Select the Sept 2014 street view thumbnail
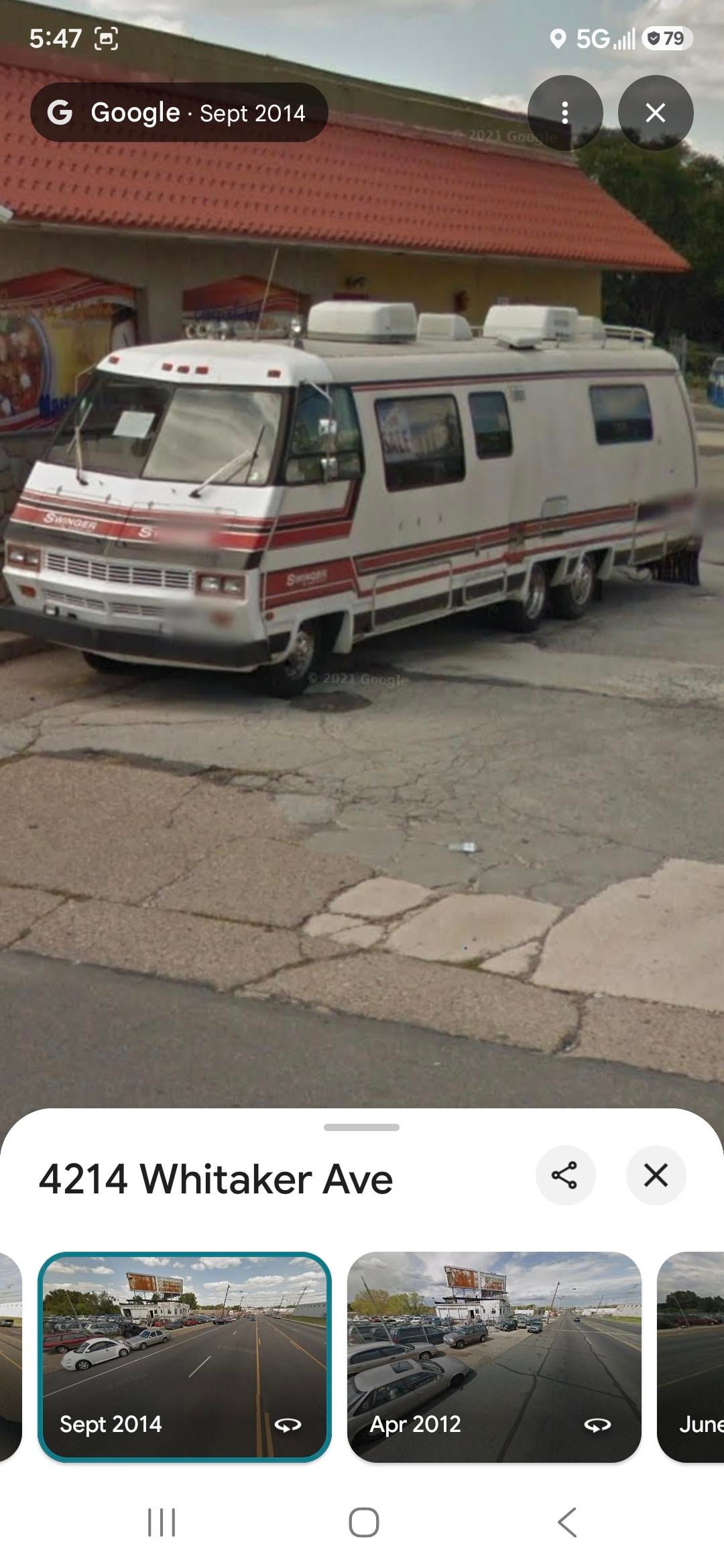 click(x=184, y=1357)
